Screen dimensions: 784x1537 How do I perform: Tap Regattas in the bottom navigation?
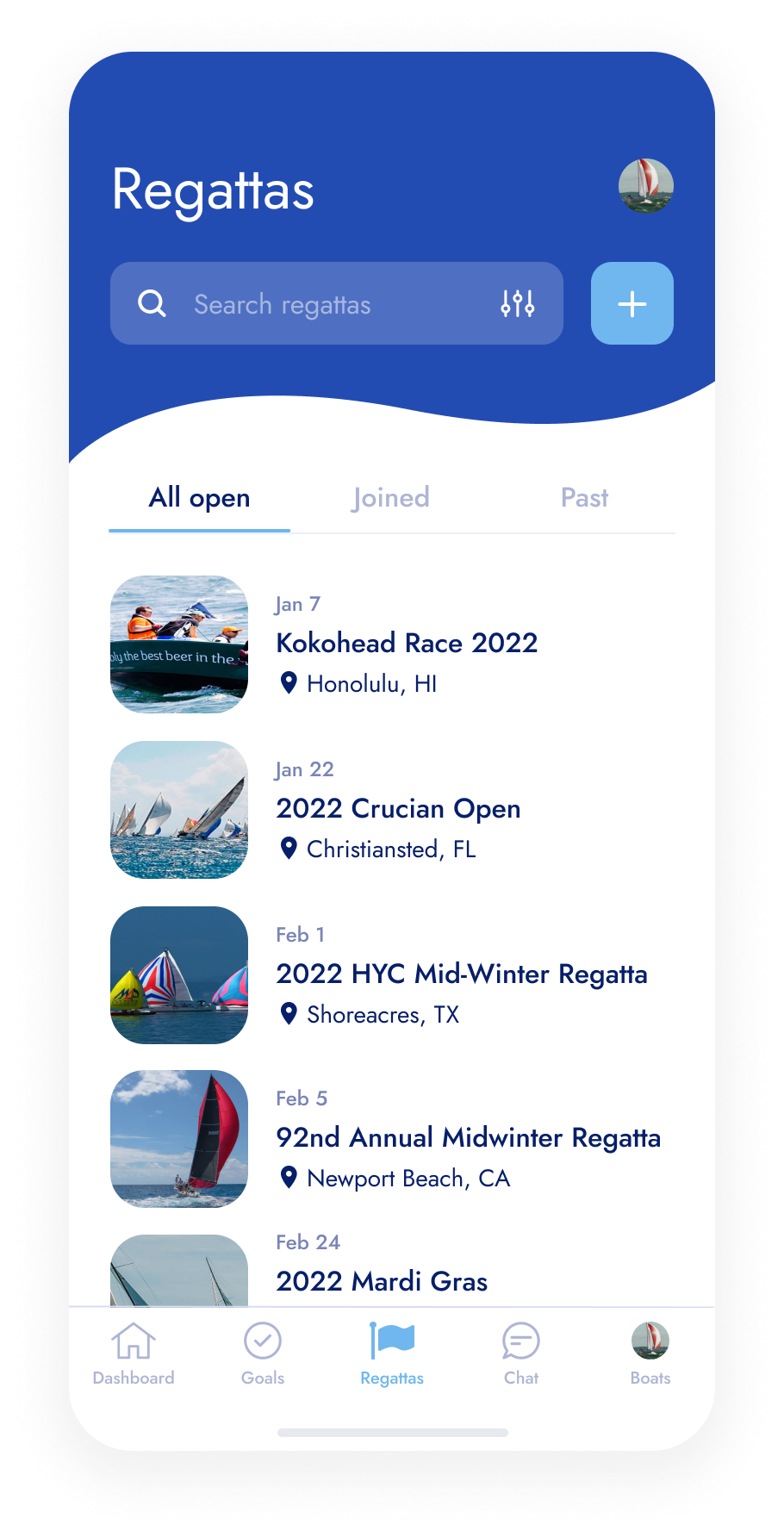point(392,1353)
